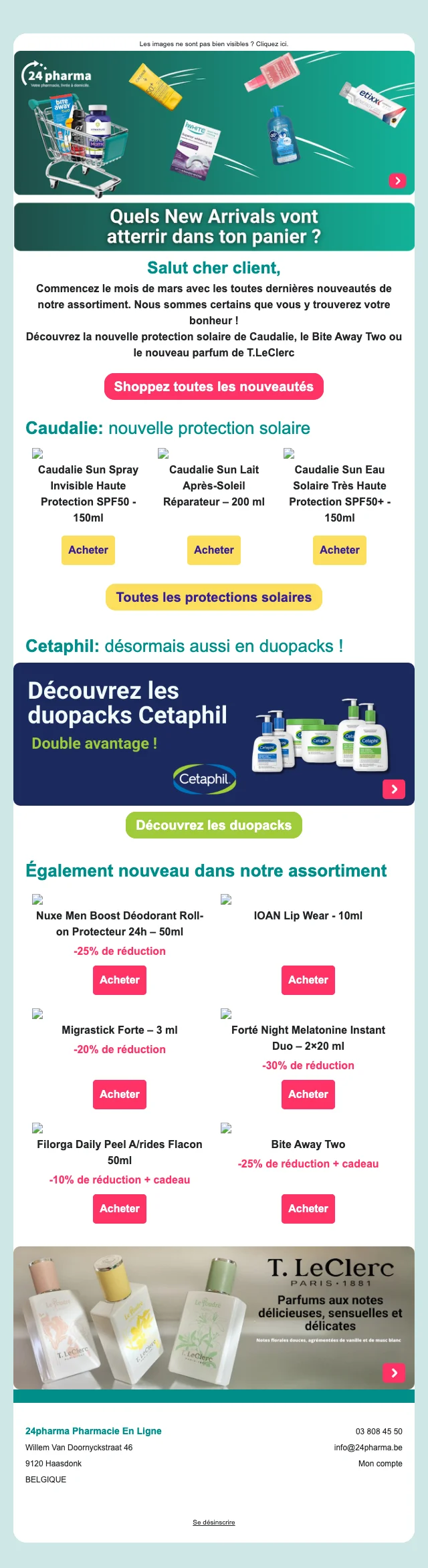Open the Cetaphil duopacks banner
The width and height of the screenshot is (428, 1568).
pyautogui.click(x=214, y=734)
